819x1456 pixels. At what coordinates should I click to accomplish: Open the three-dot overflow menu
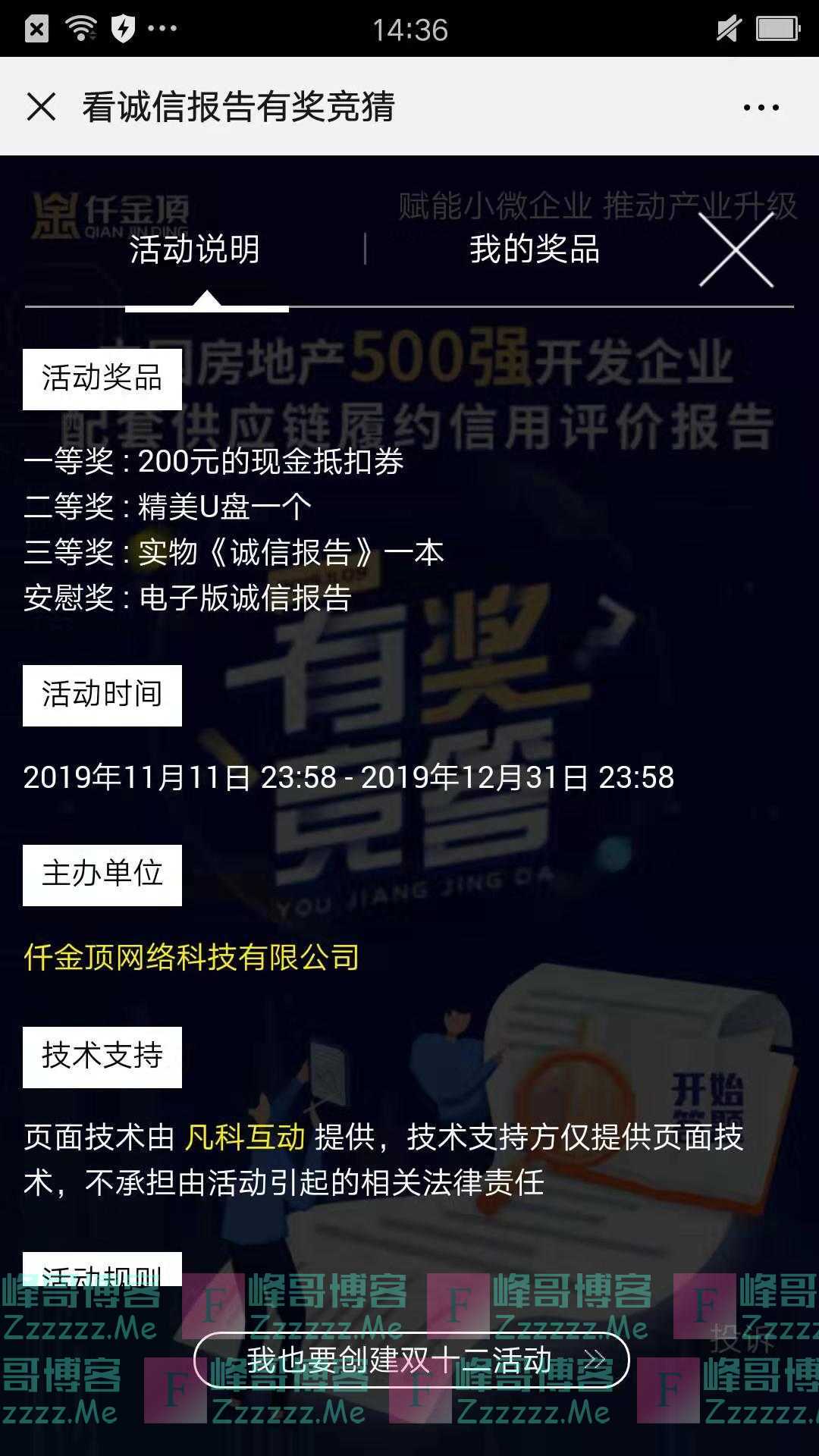(x=761, y=108)
